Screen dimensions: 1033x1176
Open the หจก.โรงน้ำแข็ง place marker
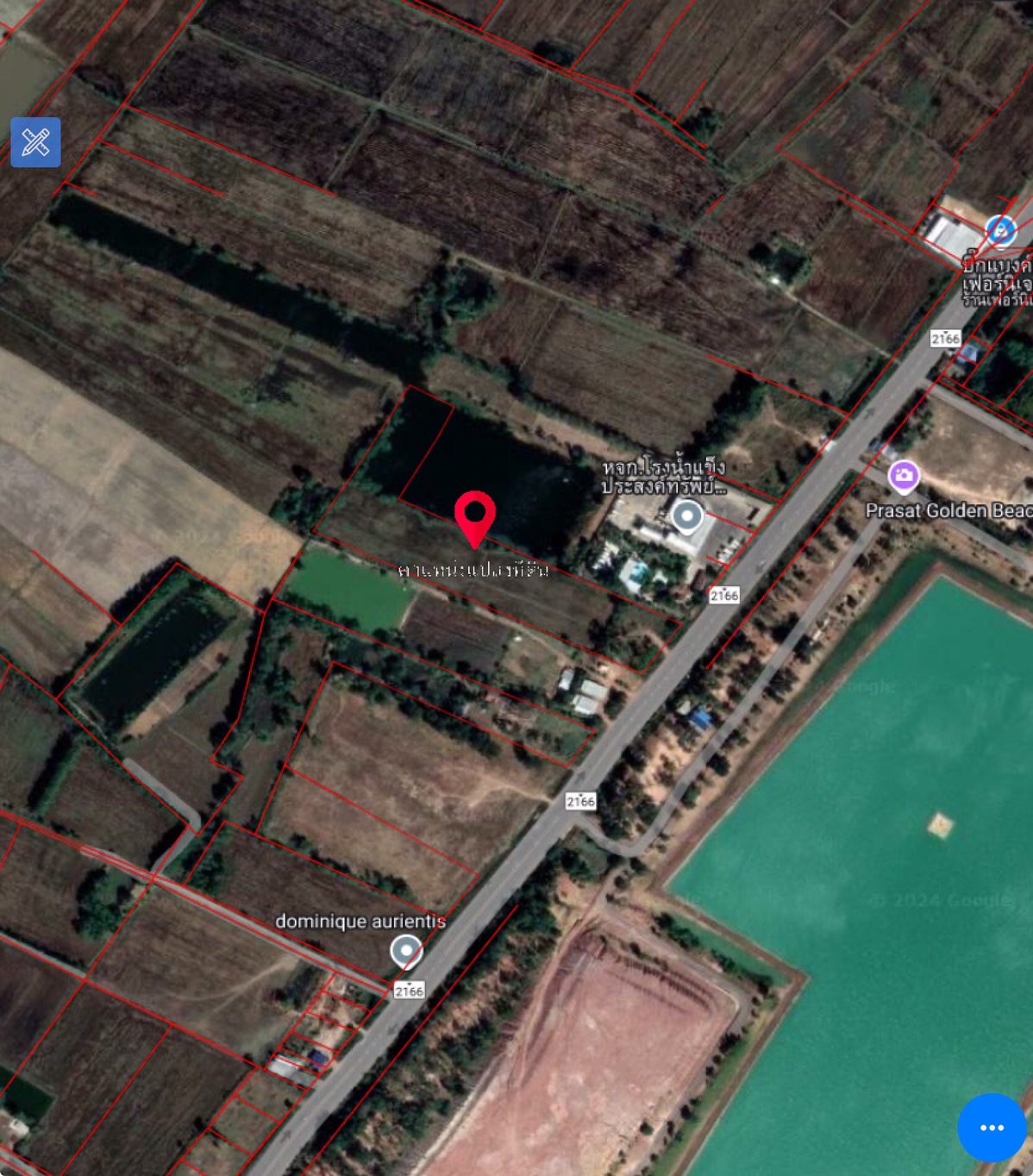[x=687, y=516]
